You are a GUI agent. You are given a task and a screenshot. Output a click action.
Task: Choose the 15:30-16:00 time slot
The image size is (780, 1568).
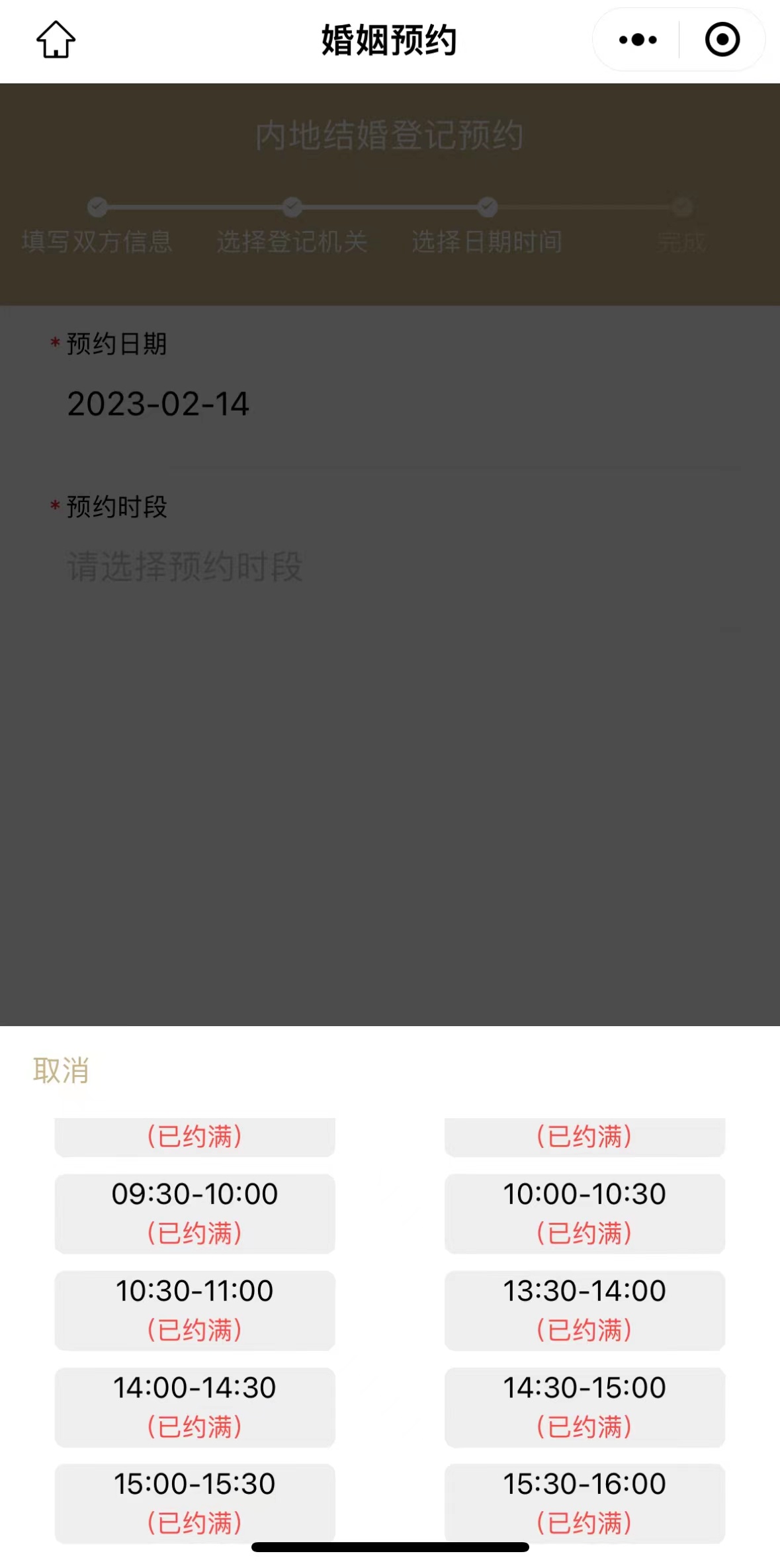click(584, 1502)
